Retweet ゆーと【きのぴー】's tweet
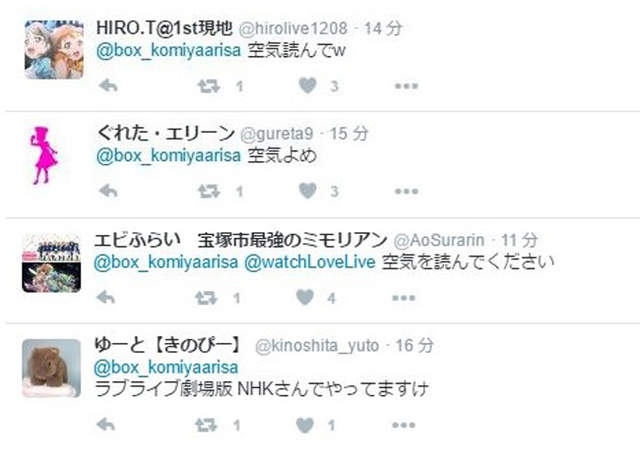Viewport: 640px width, 462px height. [209, 424]
